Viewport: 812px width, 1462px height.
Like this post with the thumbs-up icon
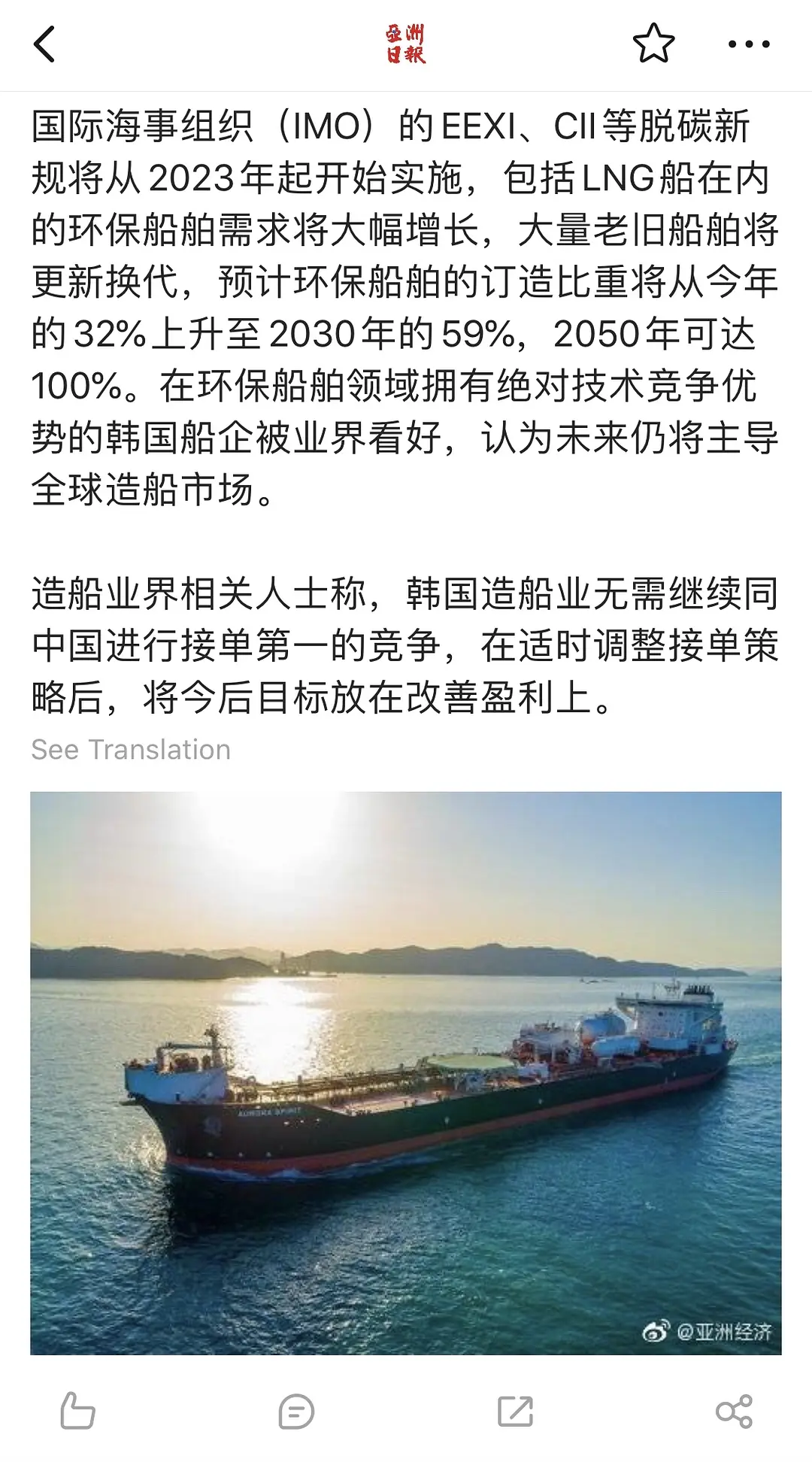[77, 1411]
